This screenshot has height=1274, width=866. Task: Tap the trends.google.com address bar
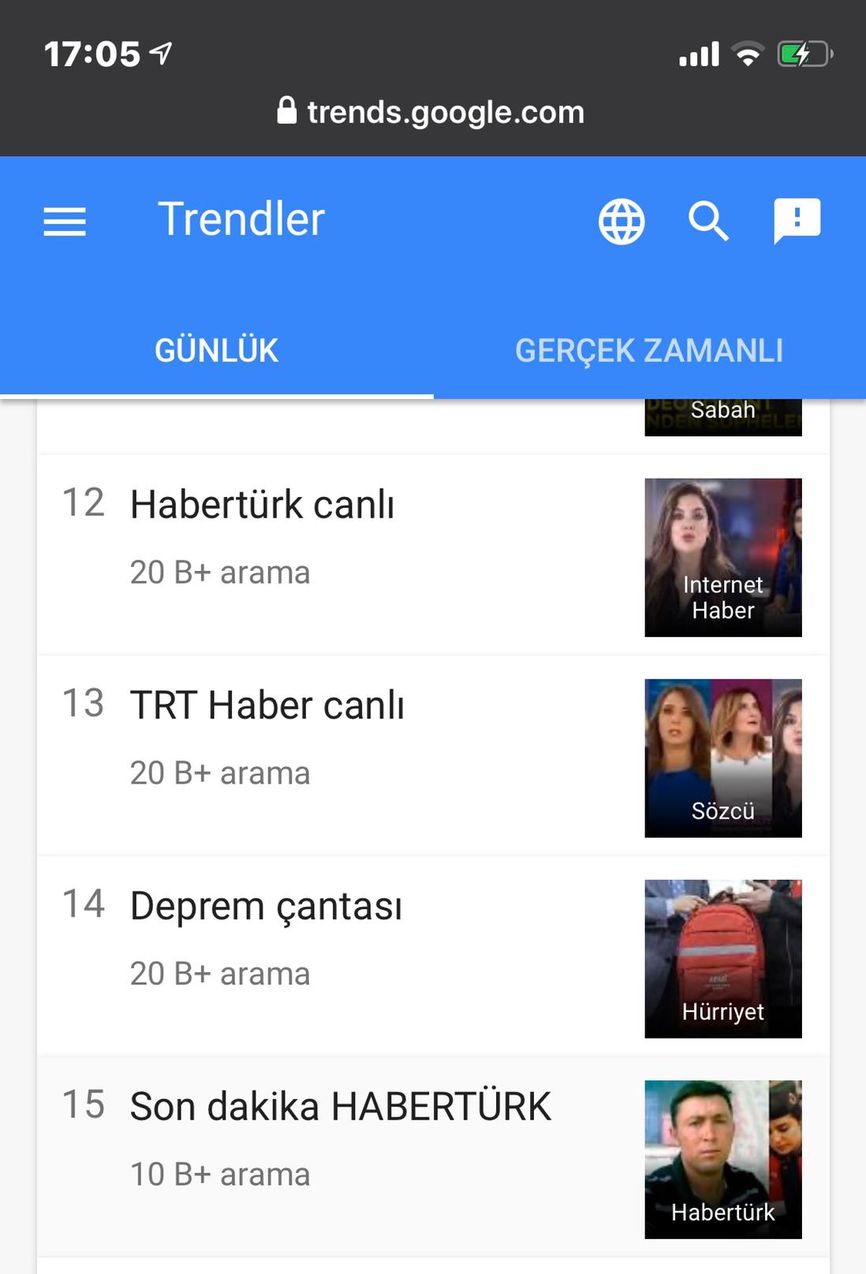pos(432,111)
